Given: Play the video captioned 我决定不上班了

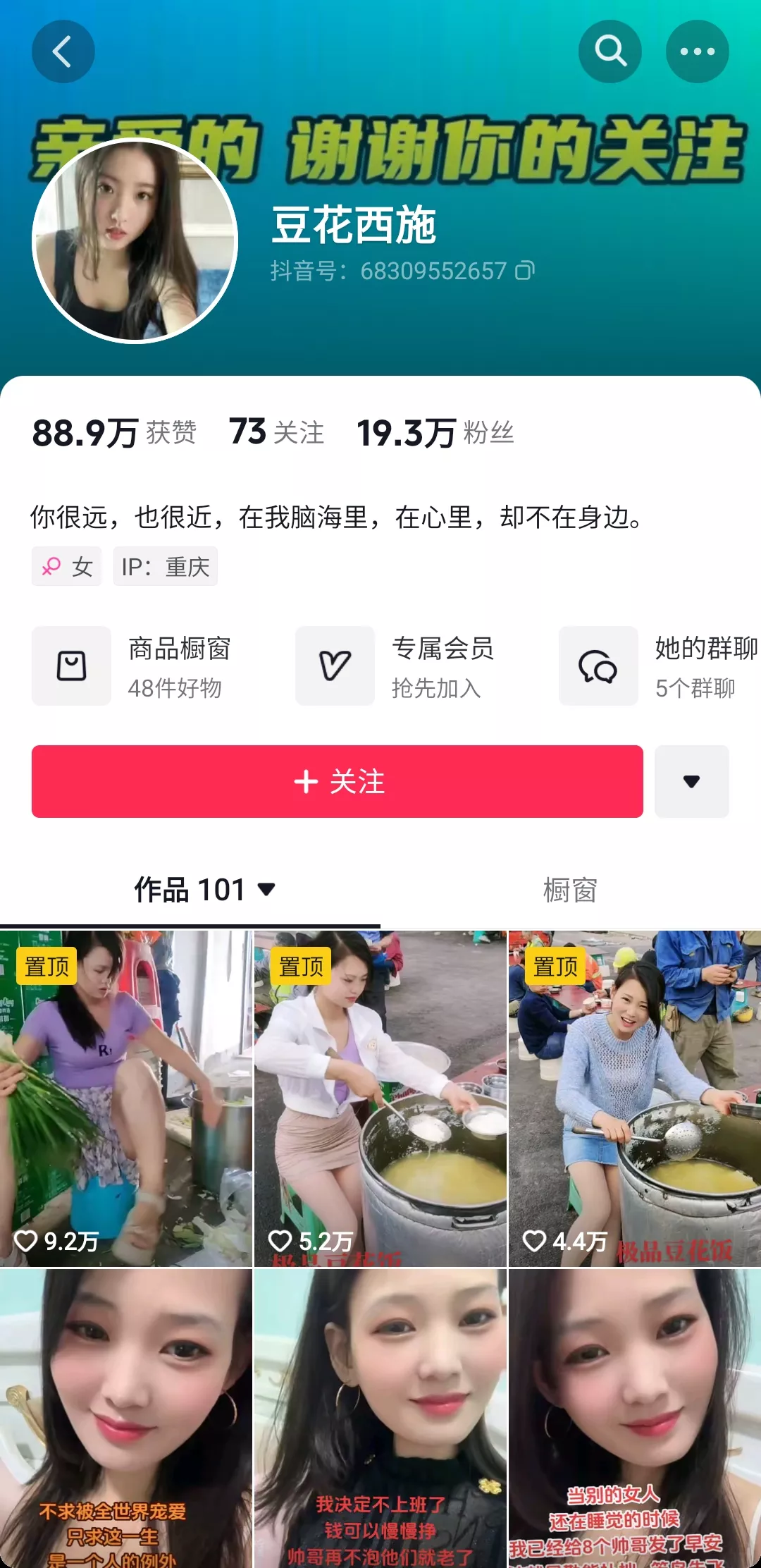Looking at the screenshot, I should click(x=380, y=1417).
